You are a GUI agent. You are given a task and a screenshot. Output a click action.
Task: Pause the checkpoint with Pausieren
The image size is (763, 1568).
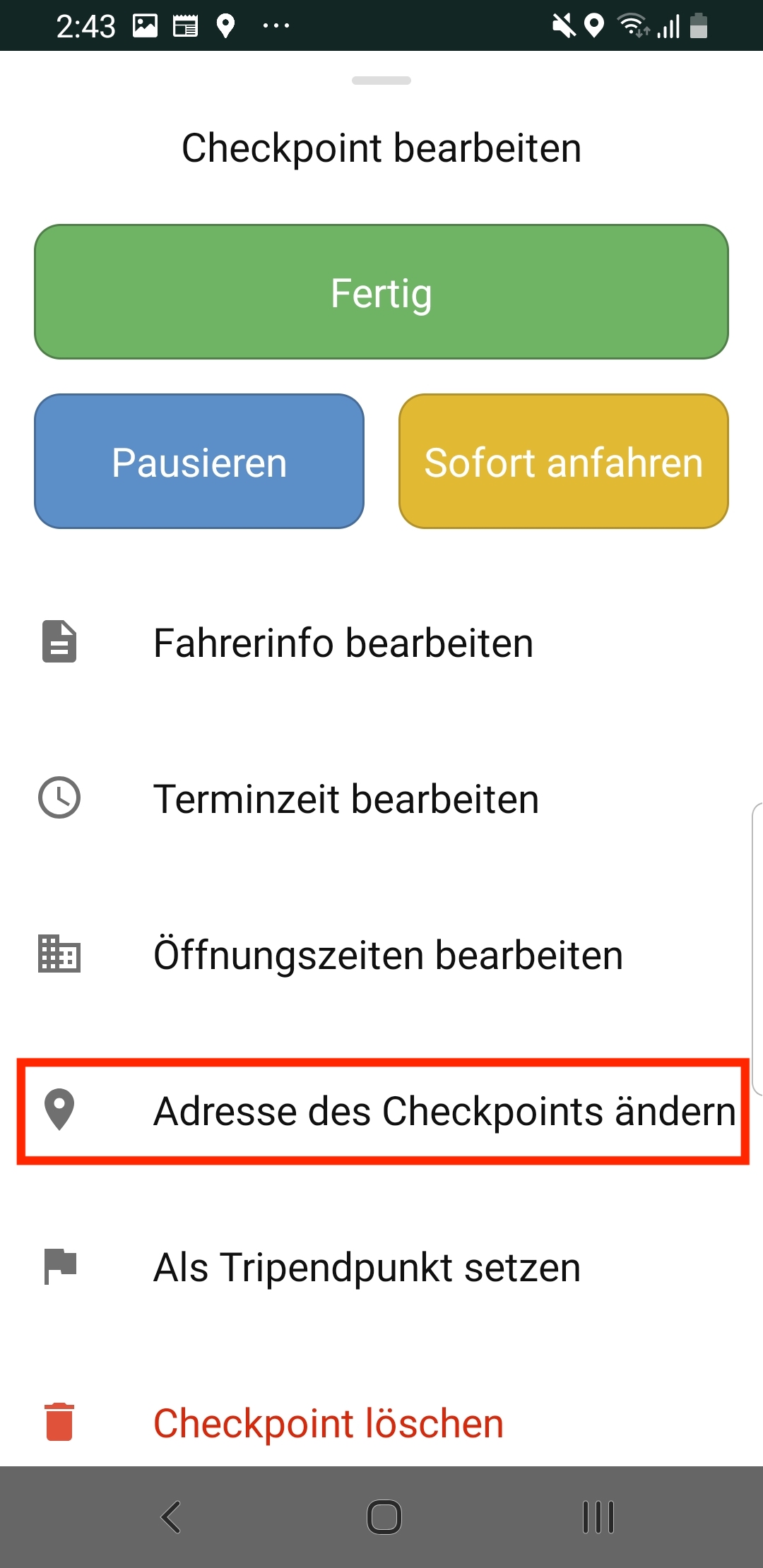(x=199, y=461)
